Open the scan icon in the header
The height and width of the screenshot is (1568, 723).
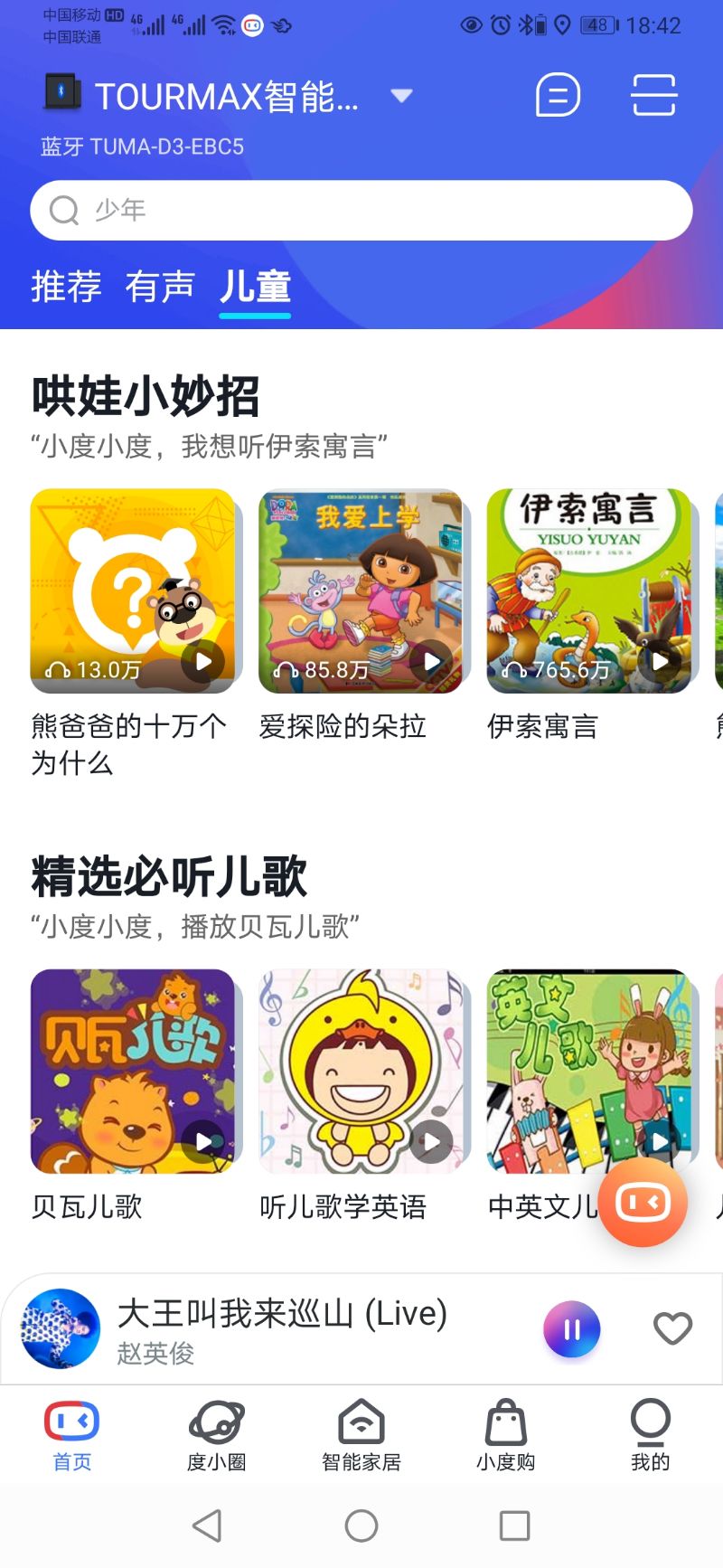653,95
